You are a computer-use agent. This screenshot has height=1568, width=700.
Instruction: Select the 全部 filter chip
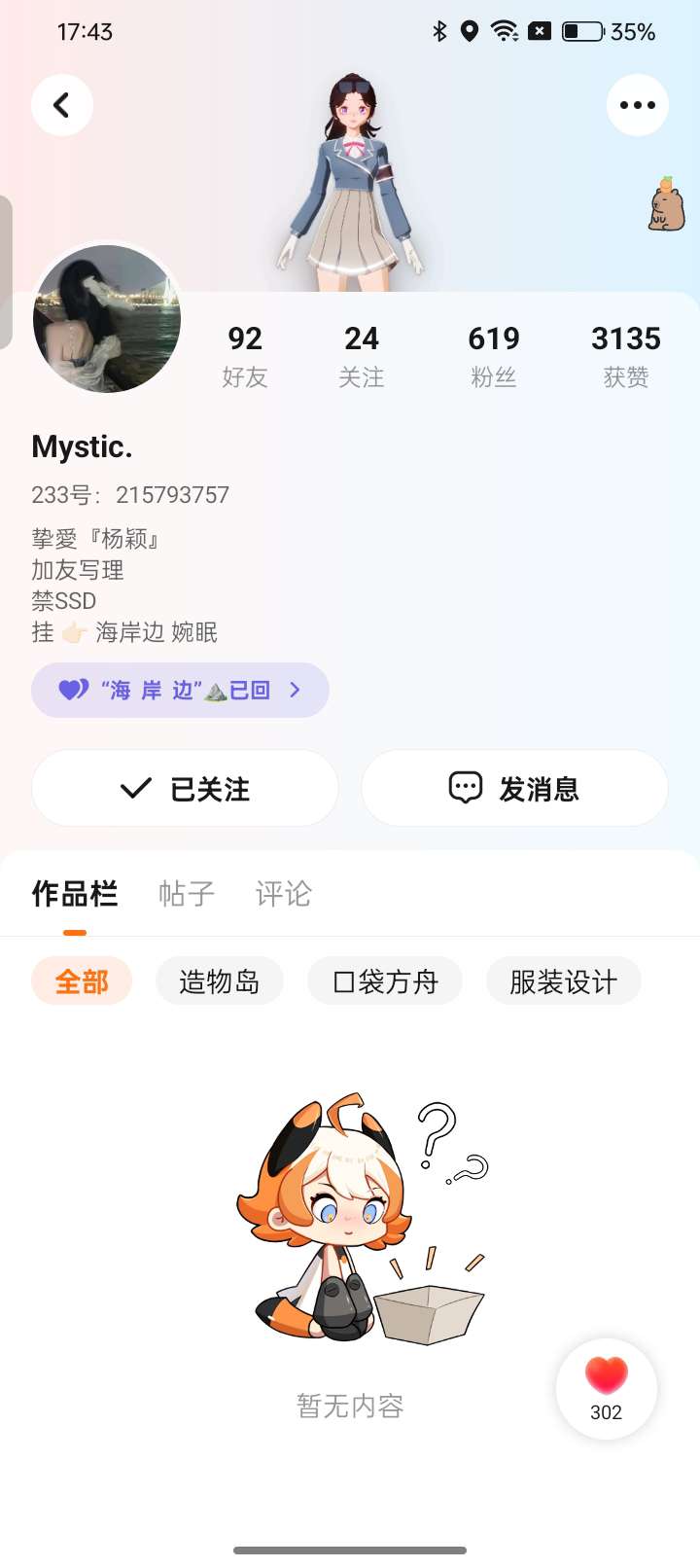[82, 981]
